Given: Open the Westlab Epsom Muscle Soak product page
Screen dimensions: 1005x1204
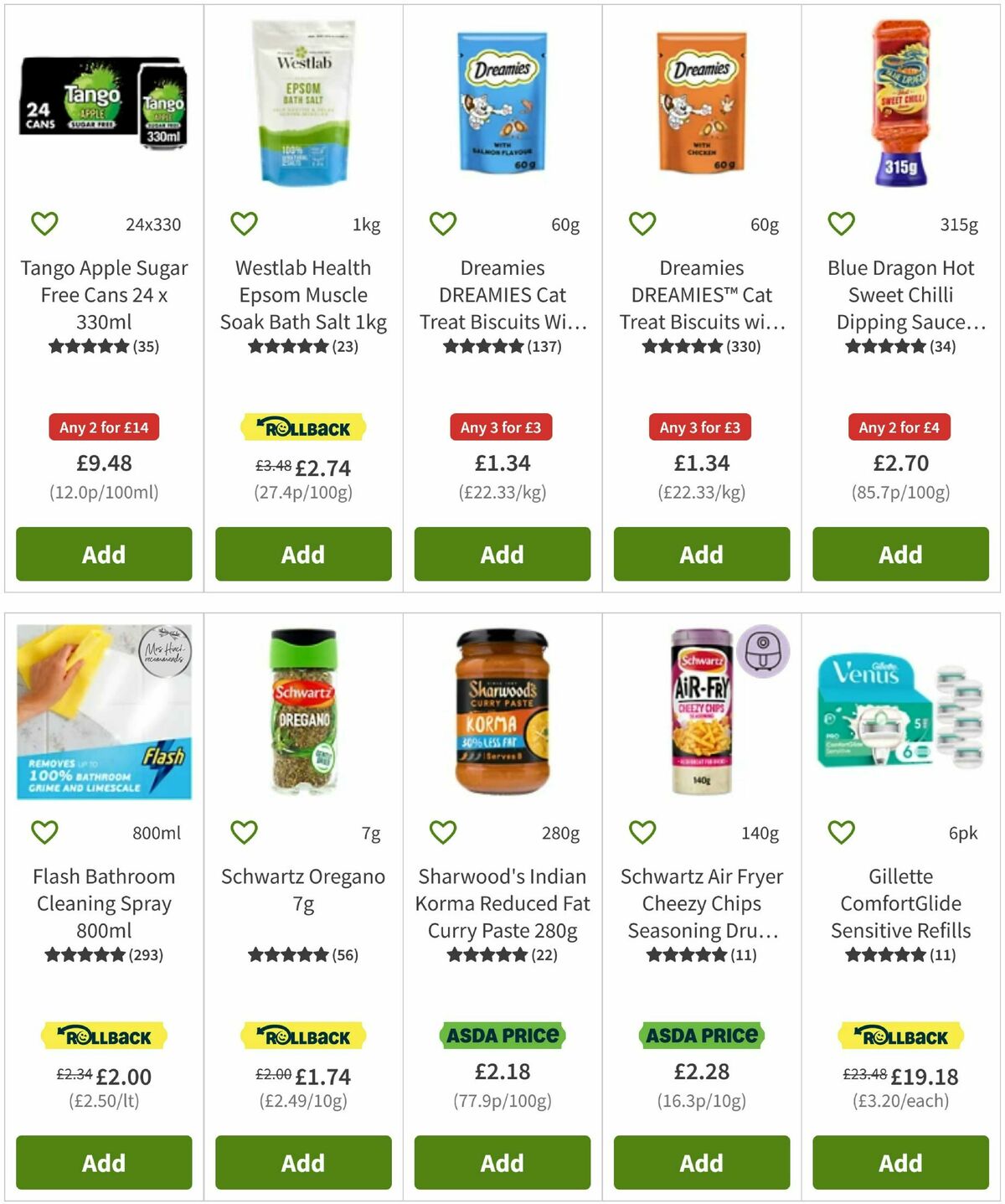Looking at the screenshot, I should click(302, 295).
